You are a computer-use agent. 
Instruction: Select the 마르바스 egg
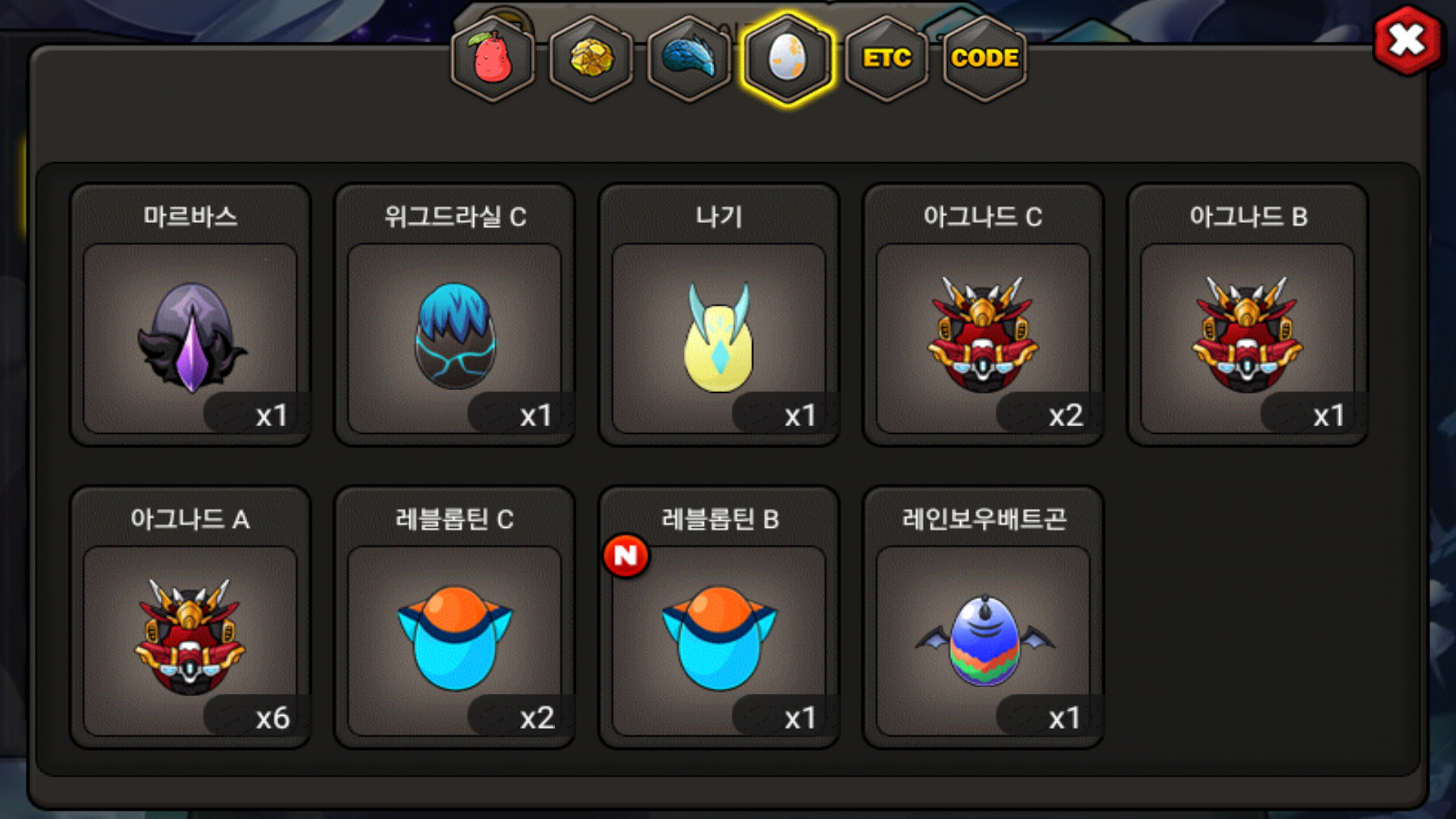coord(190,315)
